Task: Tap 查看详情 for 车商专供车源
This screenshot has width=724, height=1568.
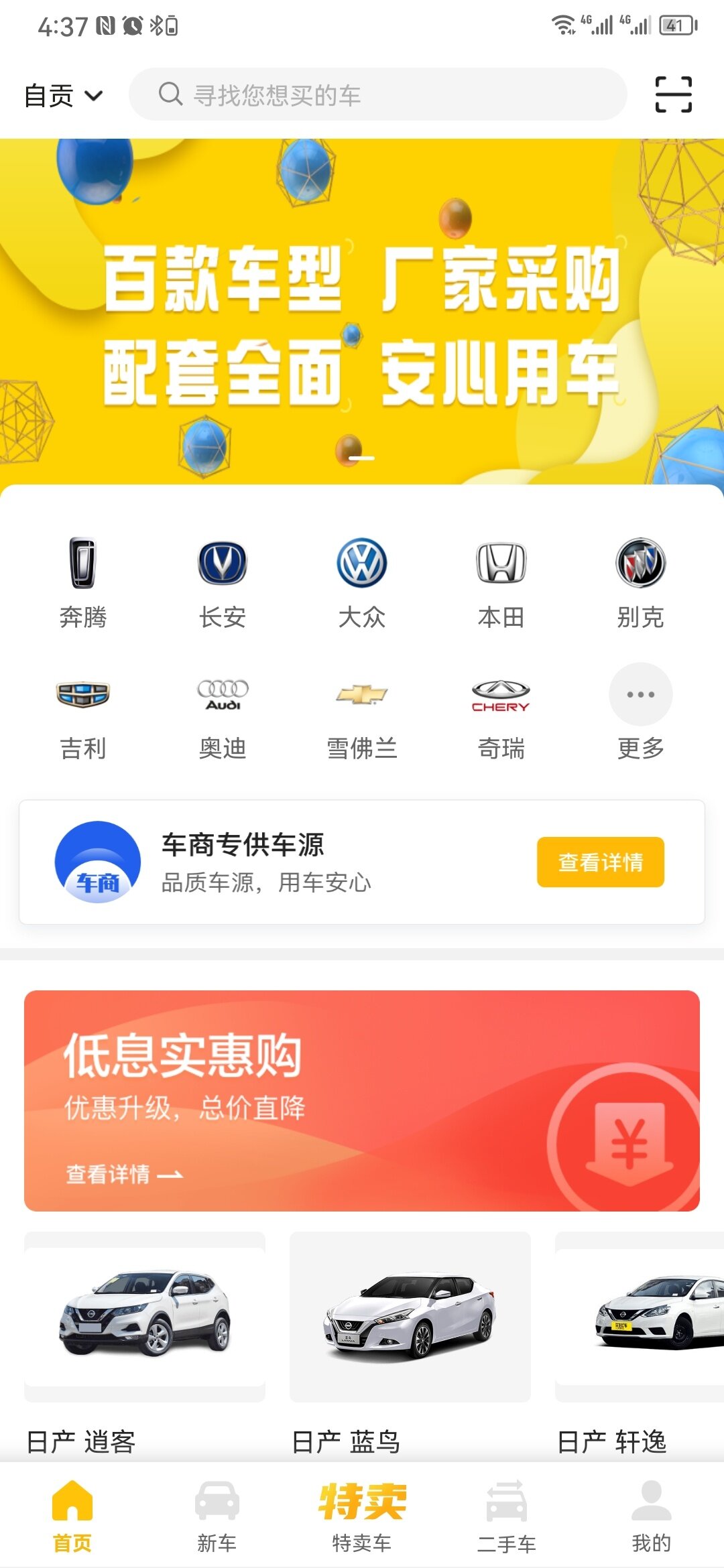Action: 600,862
